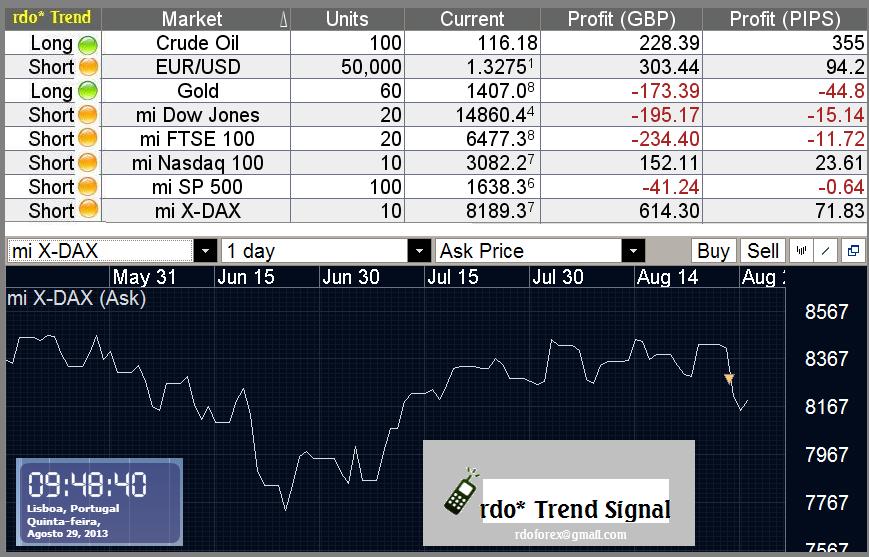
Task: Detach the chart into a new window
Action: pyautogui.click(x=853, y=251)
